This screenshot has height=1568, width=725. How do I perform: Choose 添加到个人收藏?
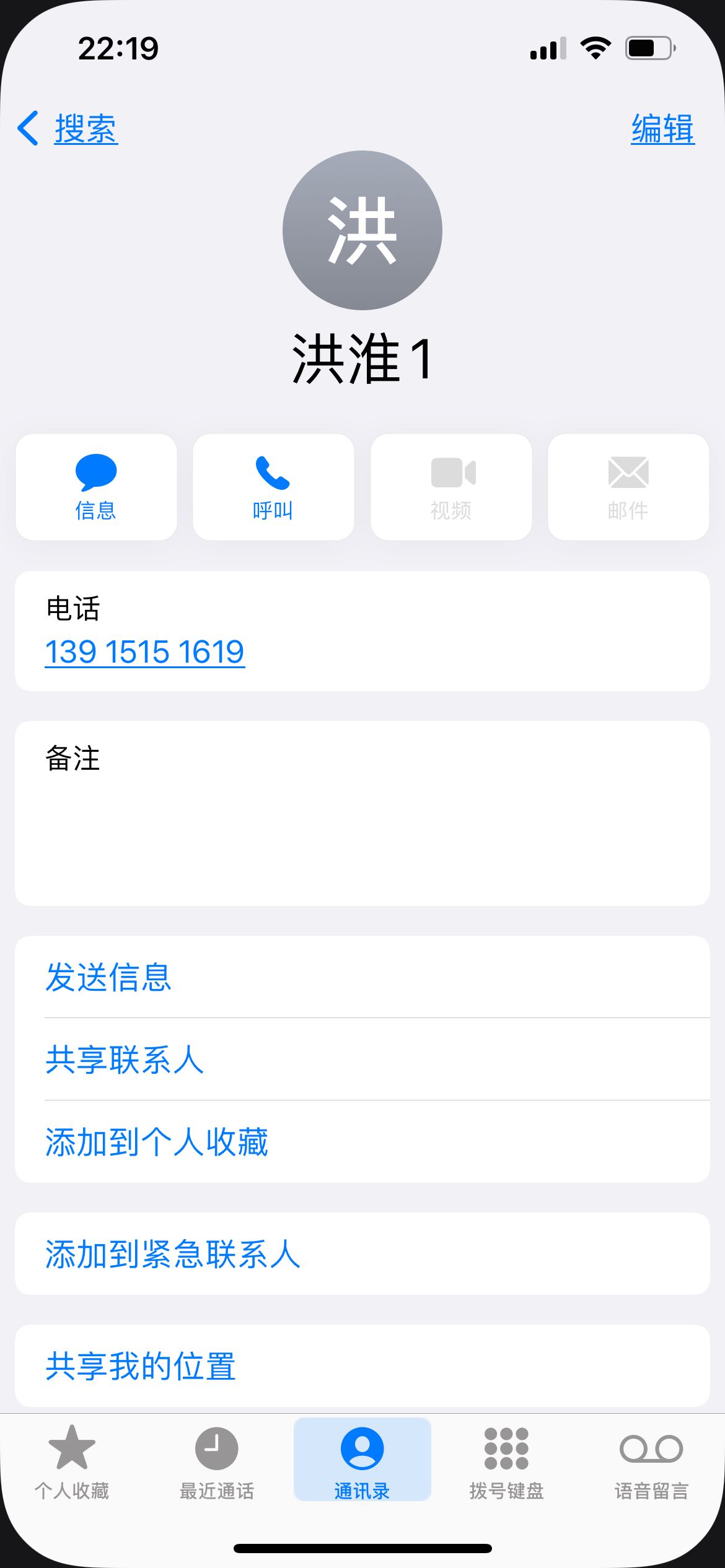click(x=362, y=1141)
